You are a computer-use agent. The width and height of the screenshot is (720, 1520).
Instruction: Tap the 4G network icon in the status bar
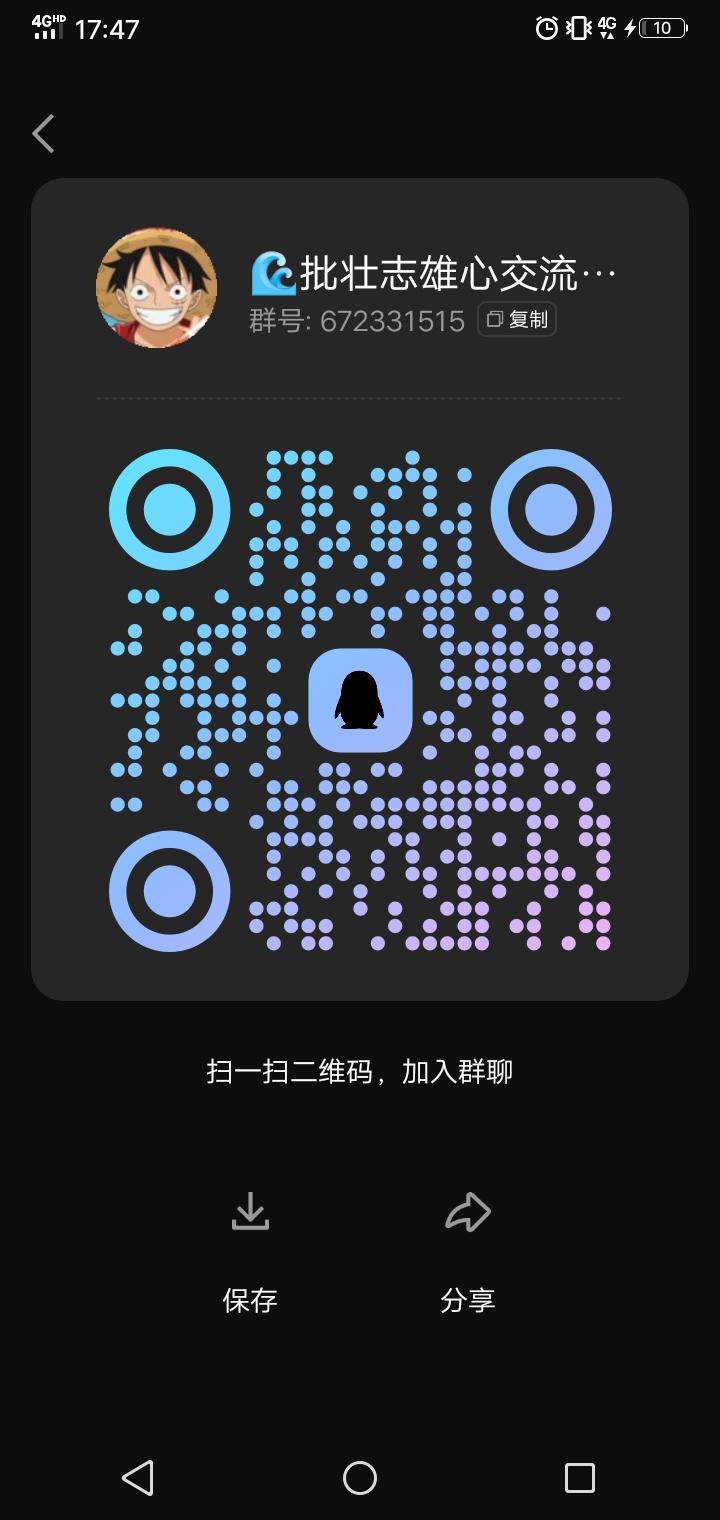click(x=606, y=27)
